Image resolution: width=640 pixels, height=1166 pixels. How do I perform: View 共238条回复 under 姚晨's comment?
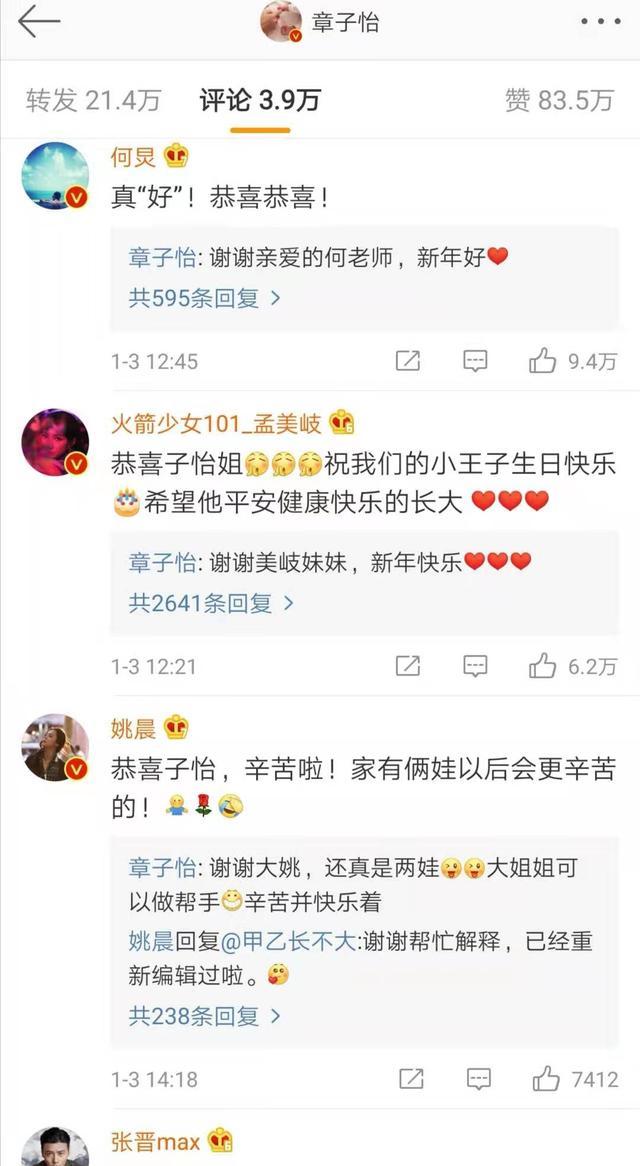tap(204, 1016)
